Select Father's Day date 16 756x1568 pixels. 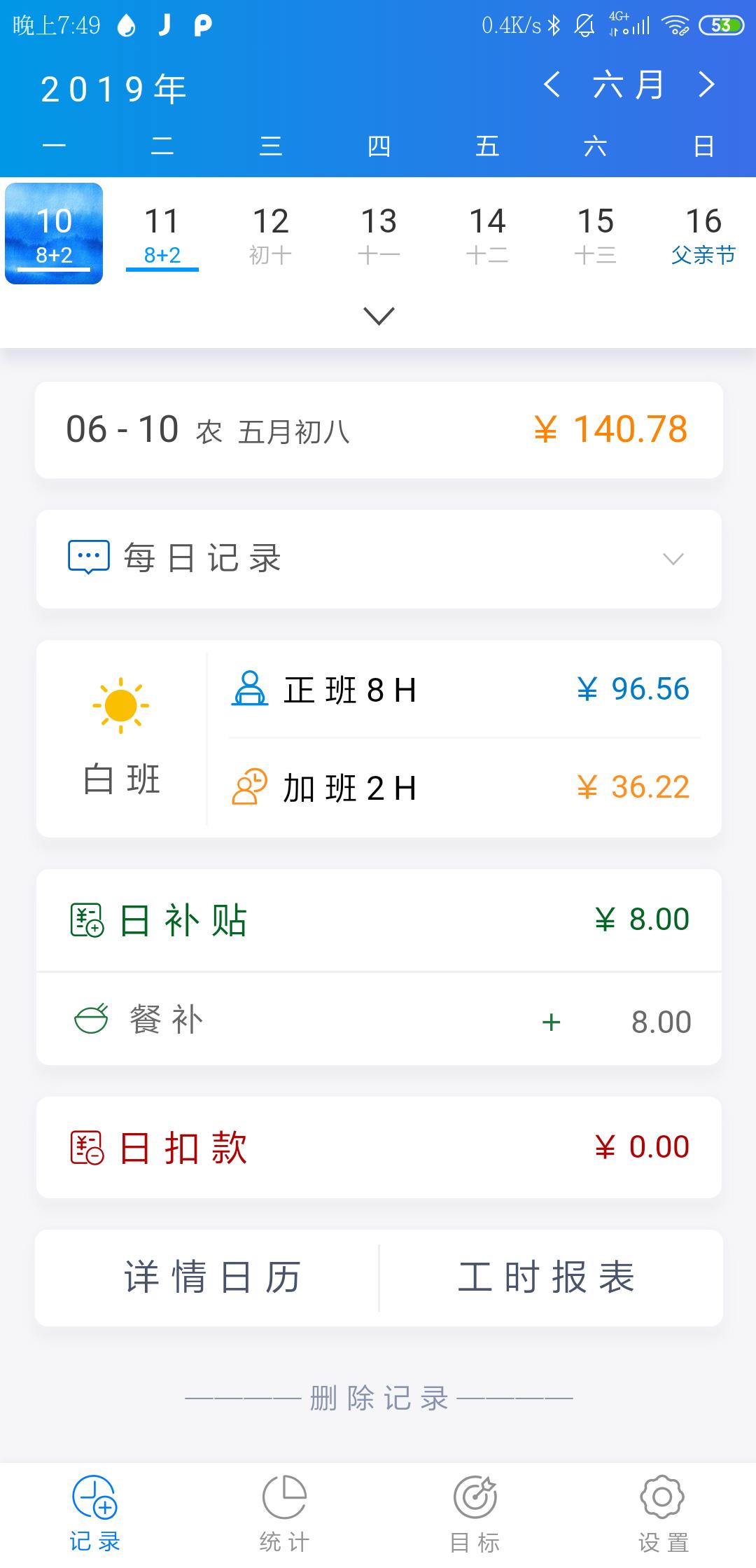point(703,231)
